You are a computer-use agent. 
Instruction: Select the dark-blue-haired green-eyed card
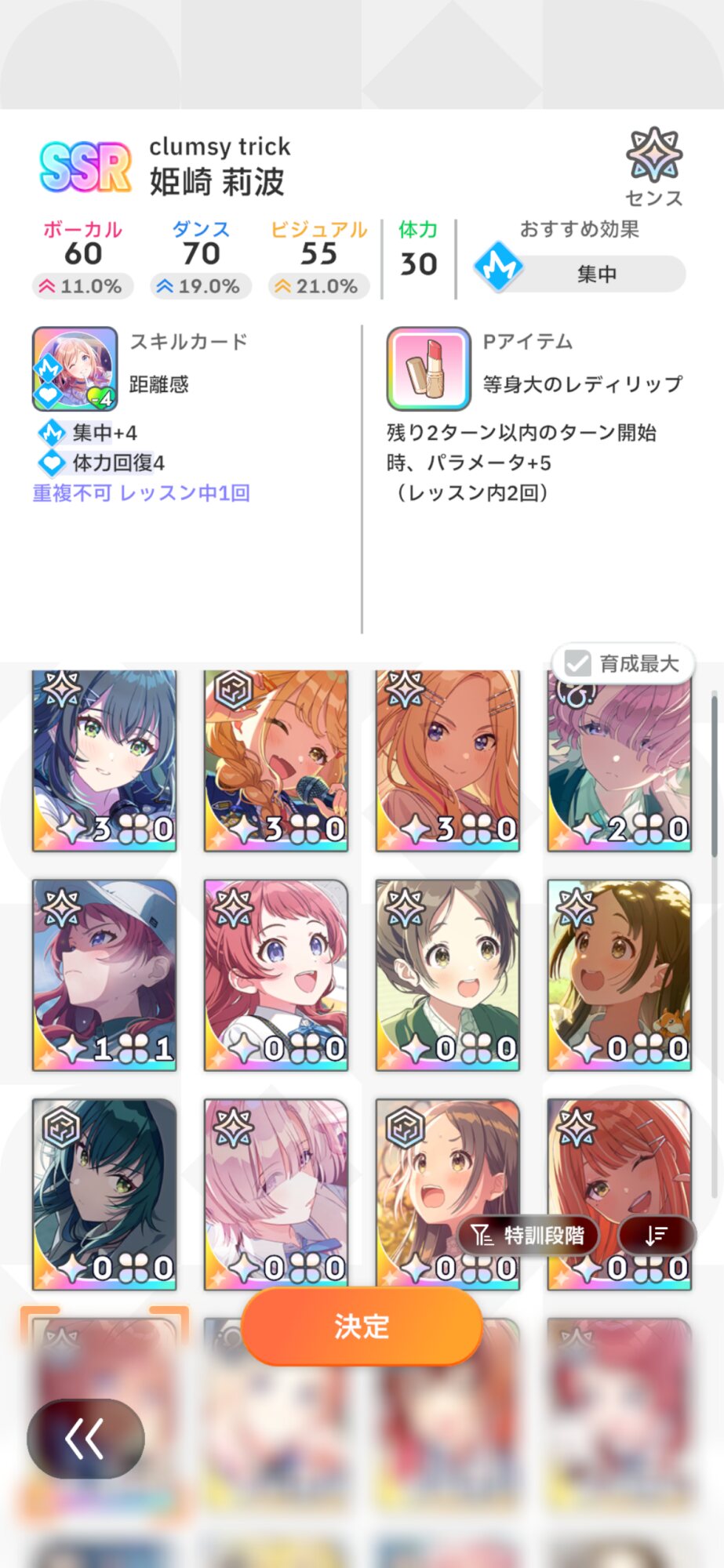[x=104, y=760]
